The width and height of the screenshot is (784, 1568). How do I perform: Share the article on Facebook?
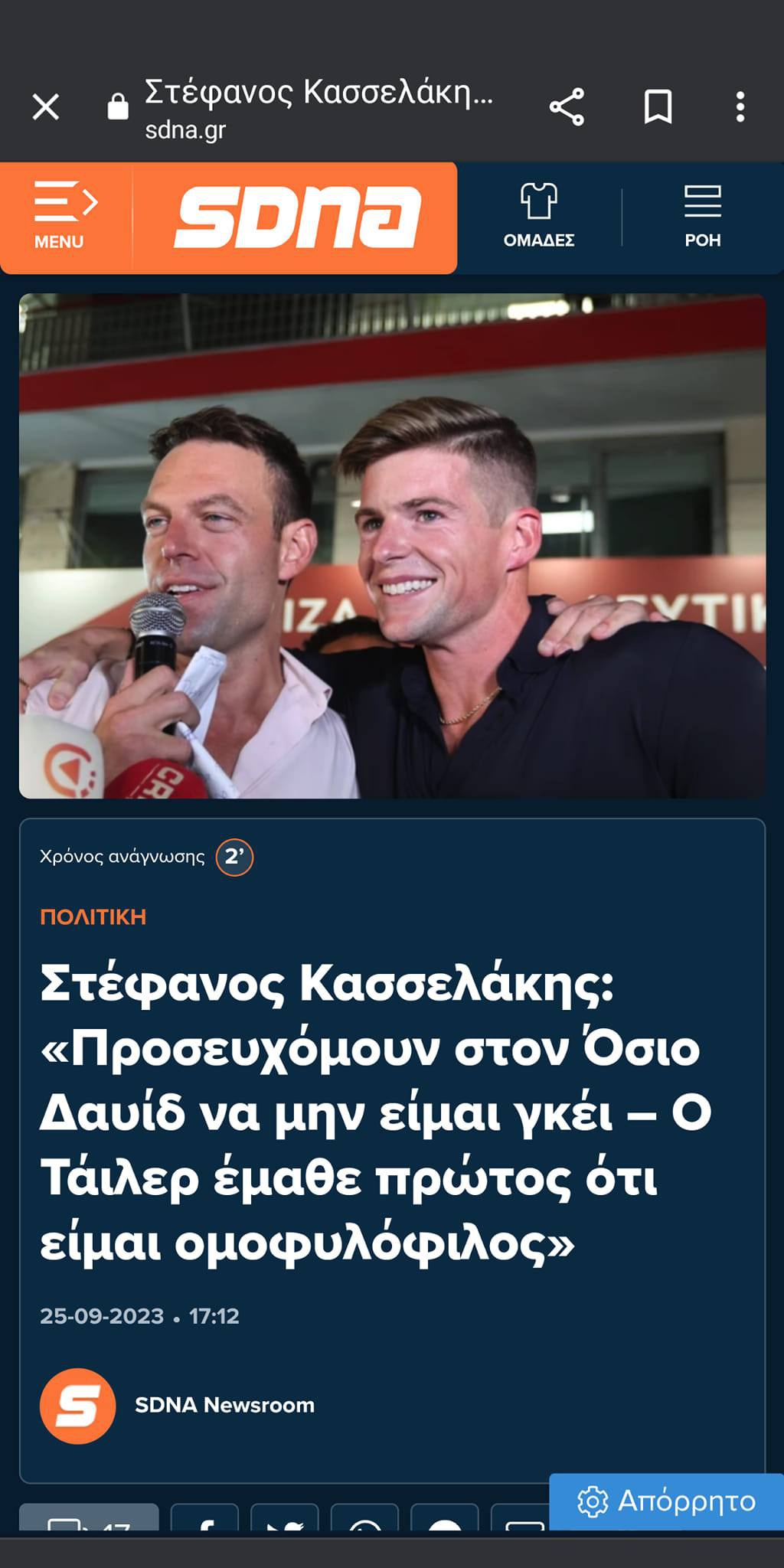204,1521
